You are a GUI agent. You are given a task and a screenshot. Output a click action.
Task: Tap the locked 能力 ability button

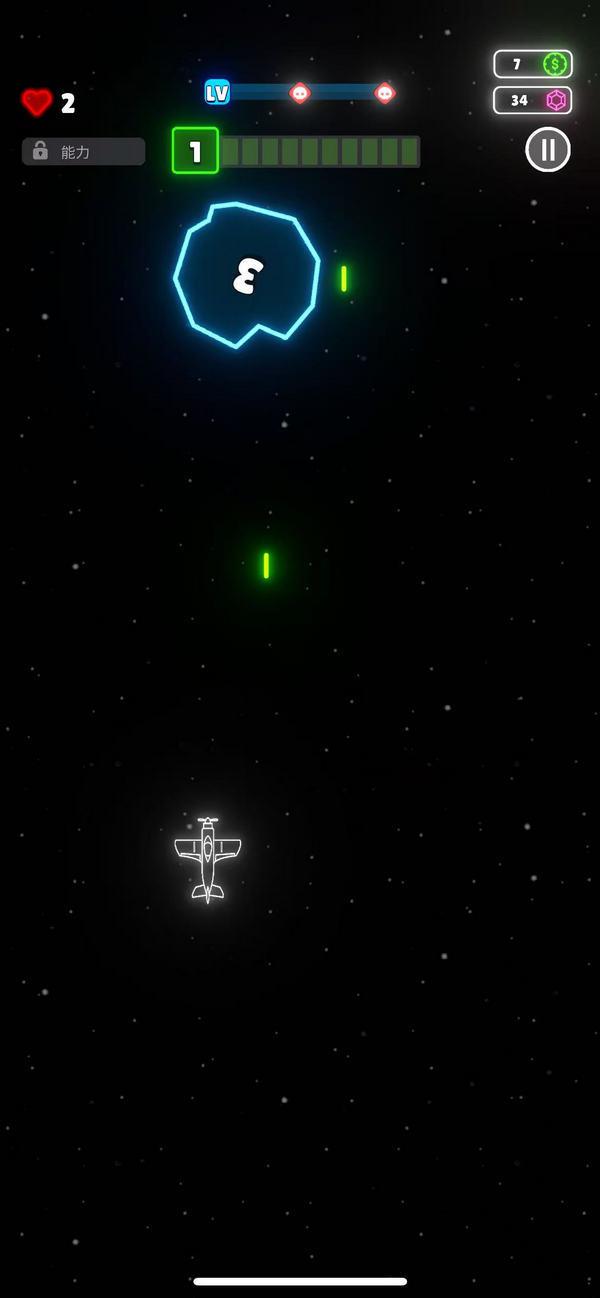84,151
